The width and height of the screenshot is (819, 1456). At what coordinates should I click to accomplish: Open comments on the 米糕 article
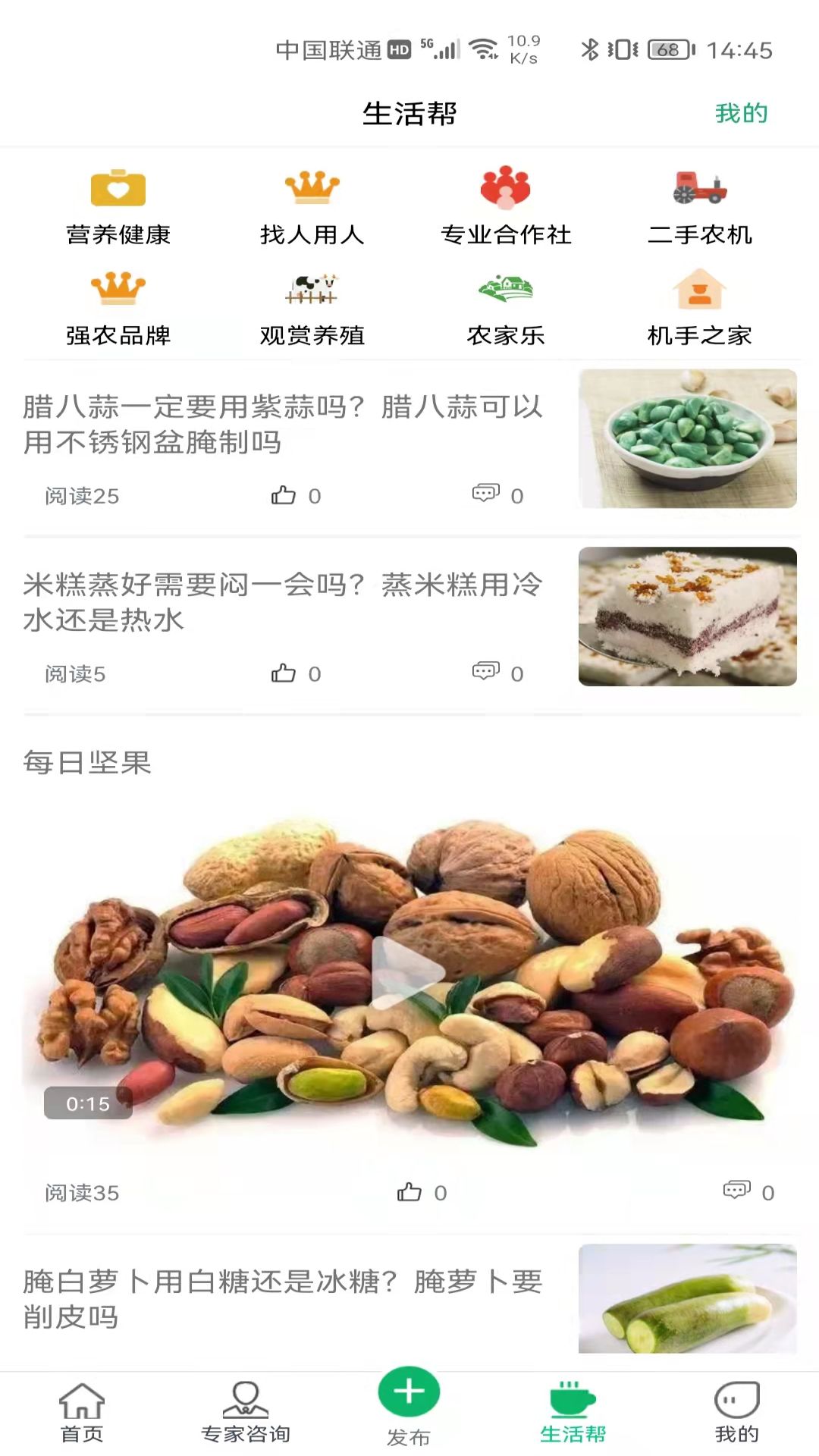(x=486, y=673)
